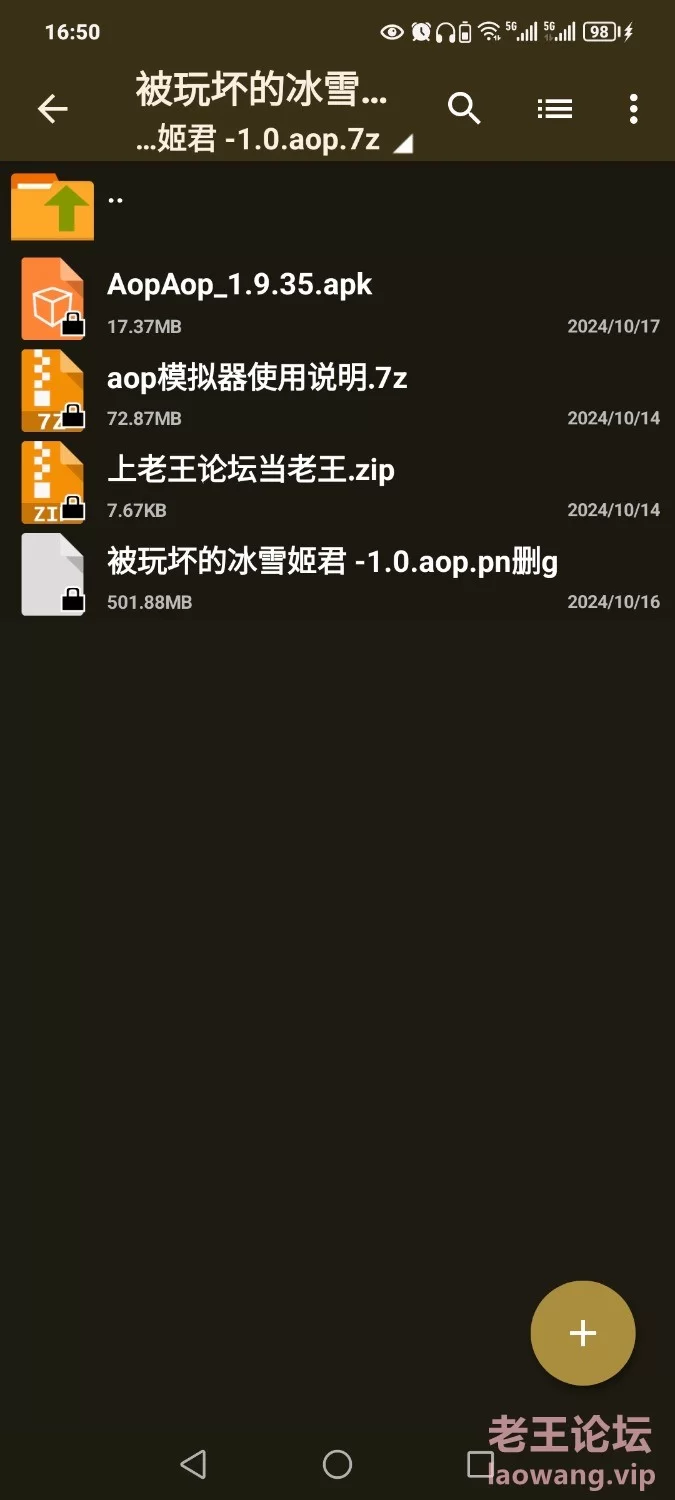The height and width of the screenshot is (1500, 675).
Task: Open 上老王论坛当老王.zip archive
Action: click(x=337, y=482)
